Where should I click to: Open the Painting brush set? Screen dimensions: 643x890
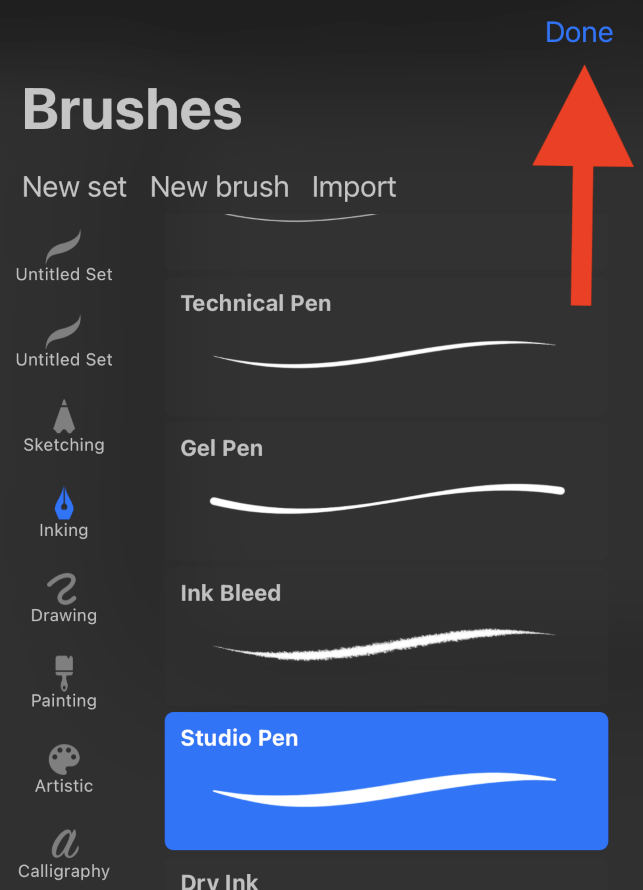(x=64, y=683)
